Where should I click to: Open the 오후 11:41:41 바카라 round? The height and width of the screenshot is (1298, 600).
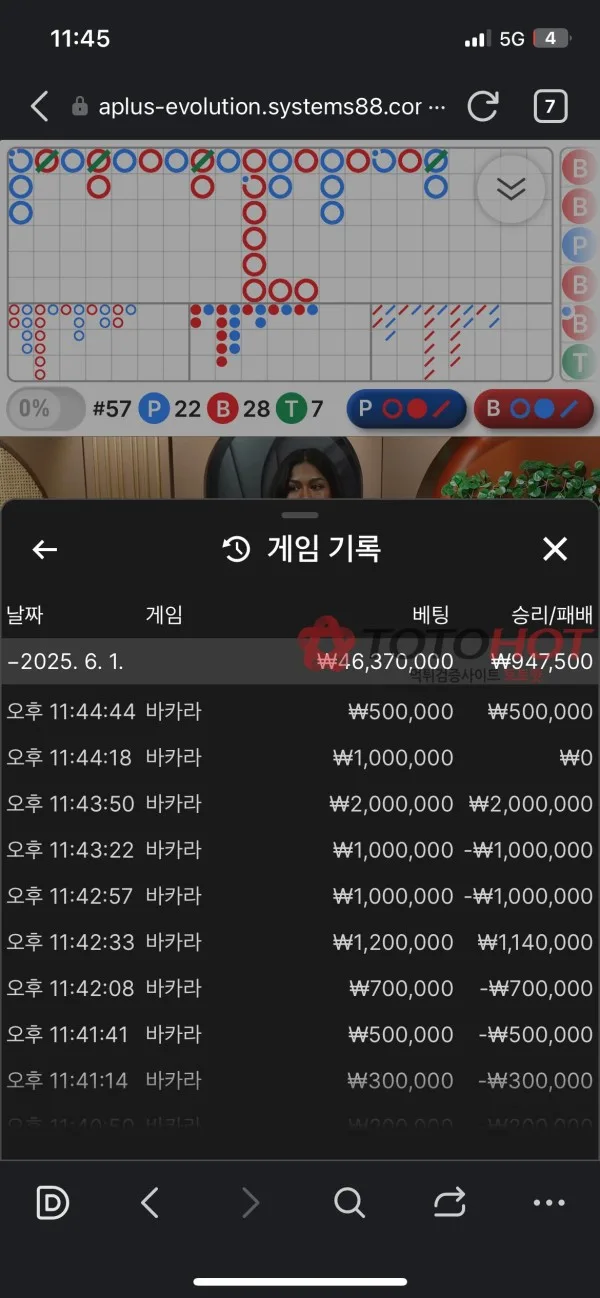tap(300, 1033)
